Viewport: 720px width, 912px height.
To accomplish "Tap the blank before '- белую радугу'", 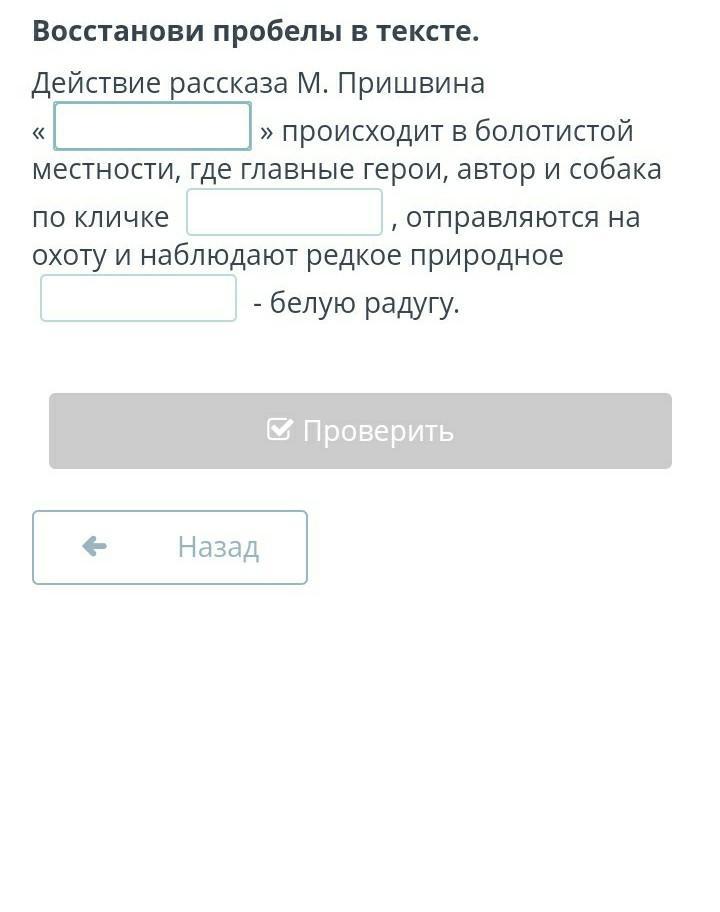I will 138,299.
